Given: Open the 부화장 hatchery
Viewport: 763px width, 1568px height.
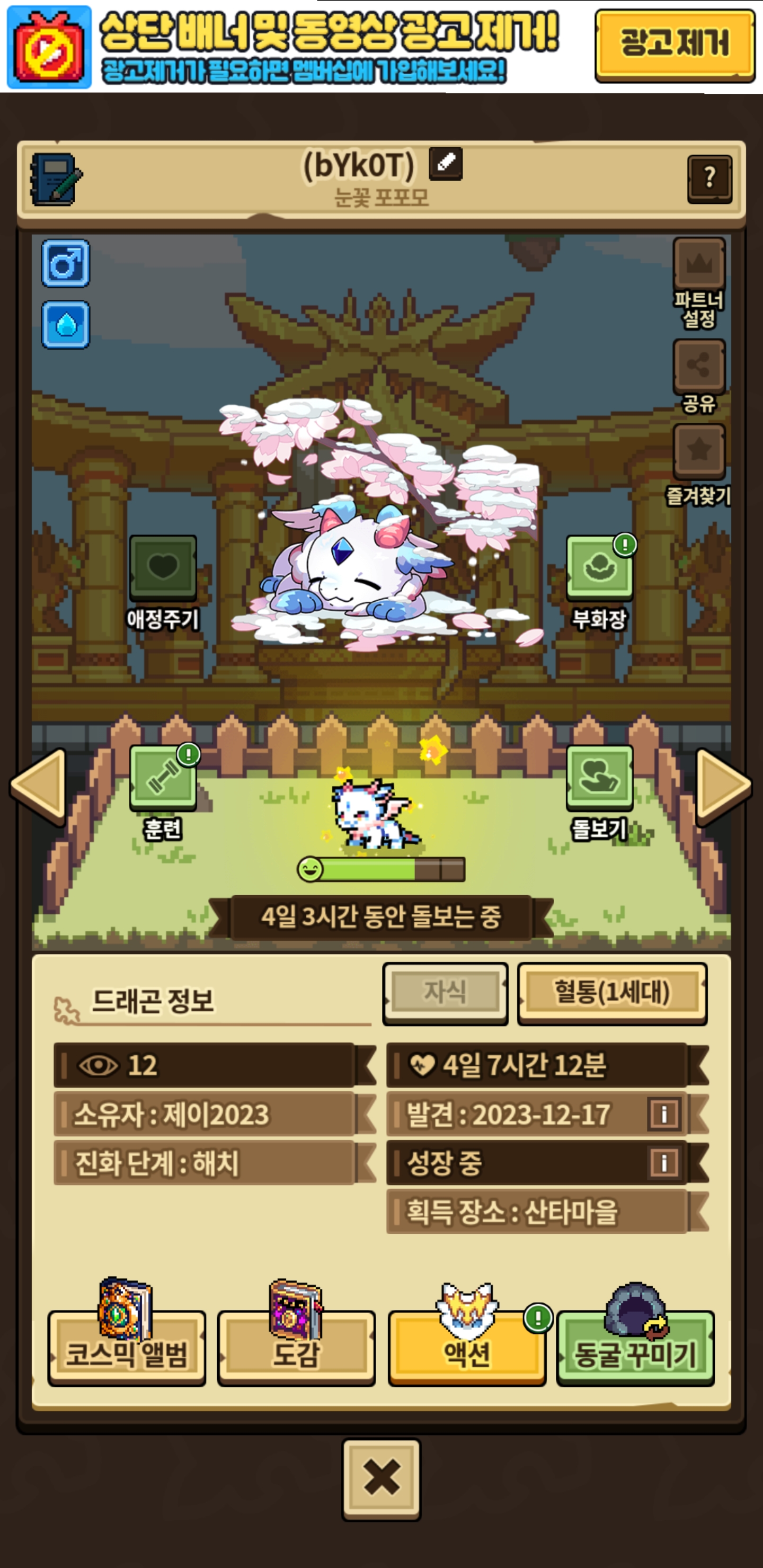Looking at the screenshot, I should pyautogui.click(x=599, y=567).
